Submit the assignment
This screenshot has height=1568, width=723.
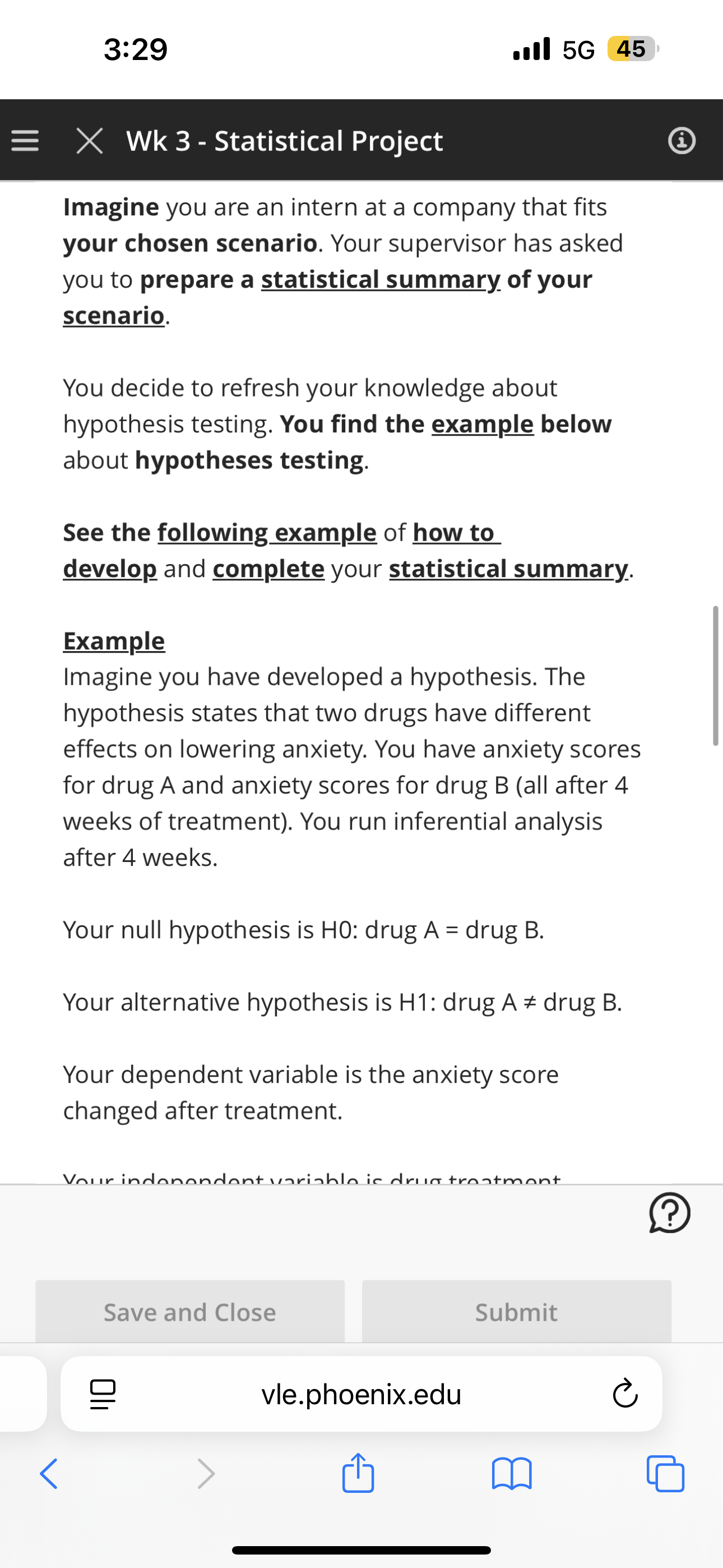click(x=517, y=1312)
